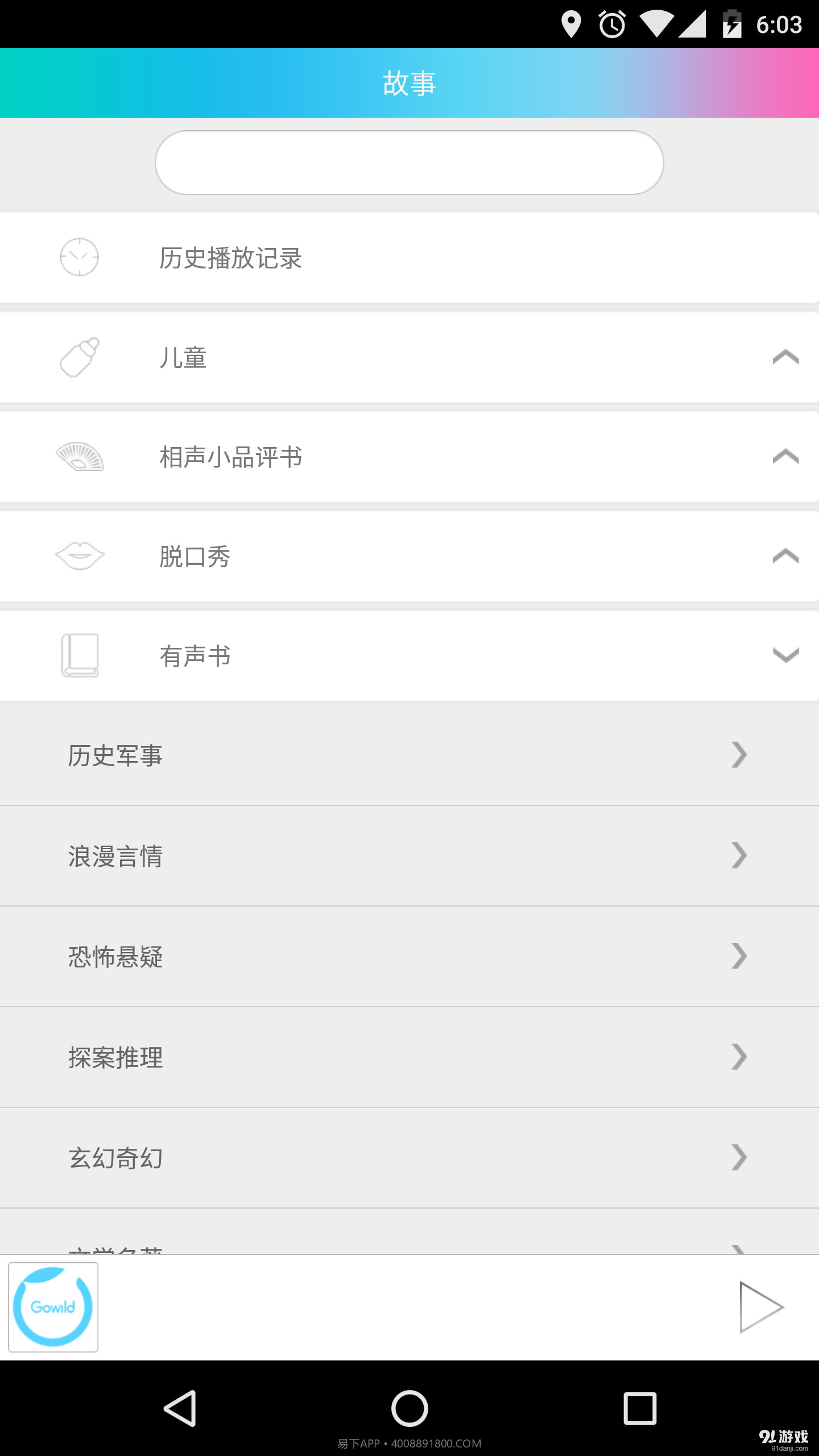
Task: Select the 恐怖悬疑 category
Action: pyautogui.click(x=409, y=956)
